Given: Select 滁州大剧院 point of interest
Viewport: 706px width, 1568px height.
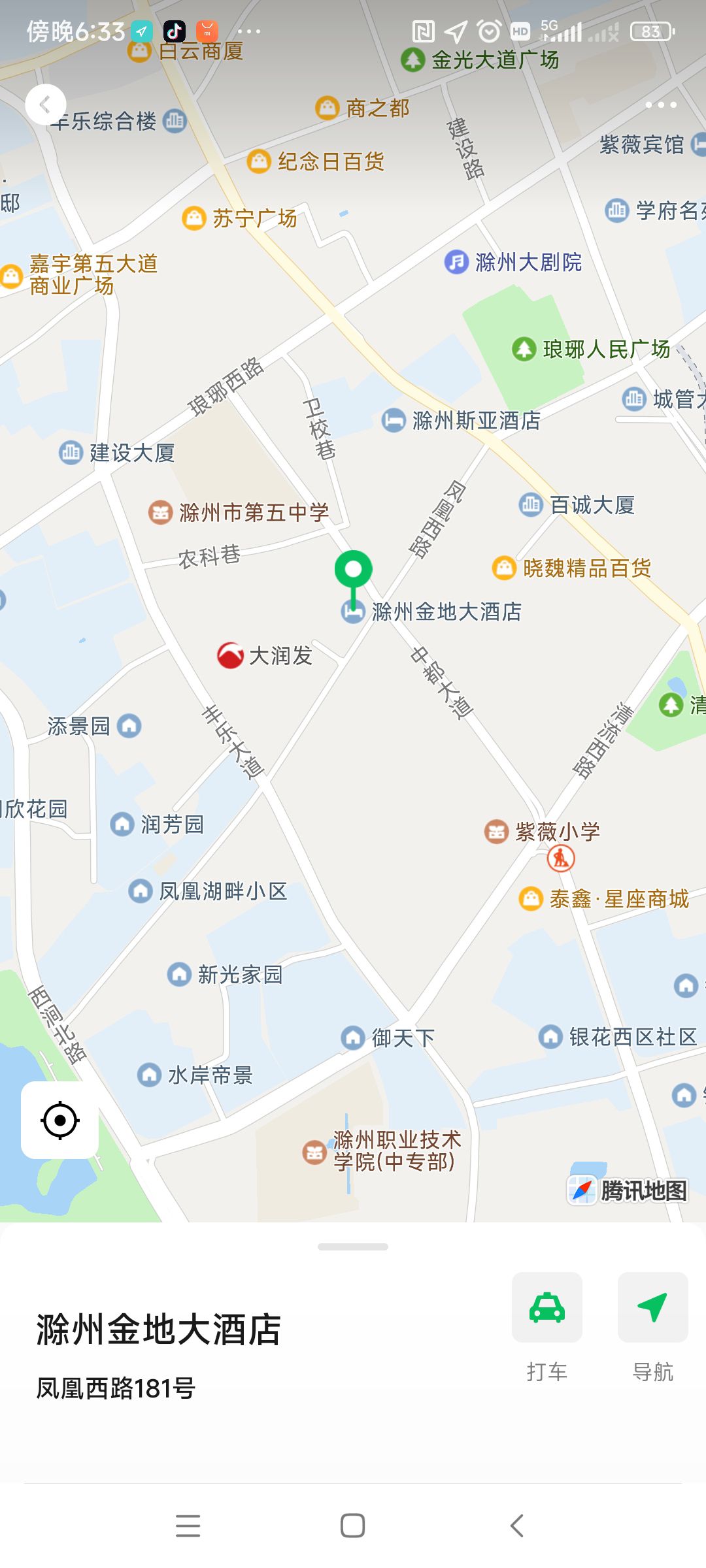Looking at the screenshot, I should point(457,263).
